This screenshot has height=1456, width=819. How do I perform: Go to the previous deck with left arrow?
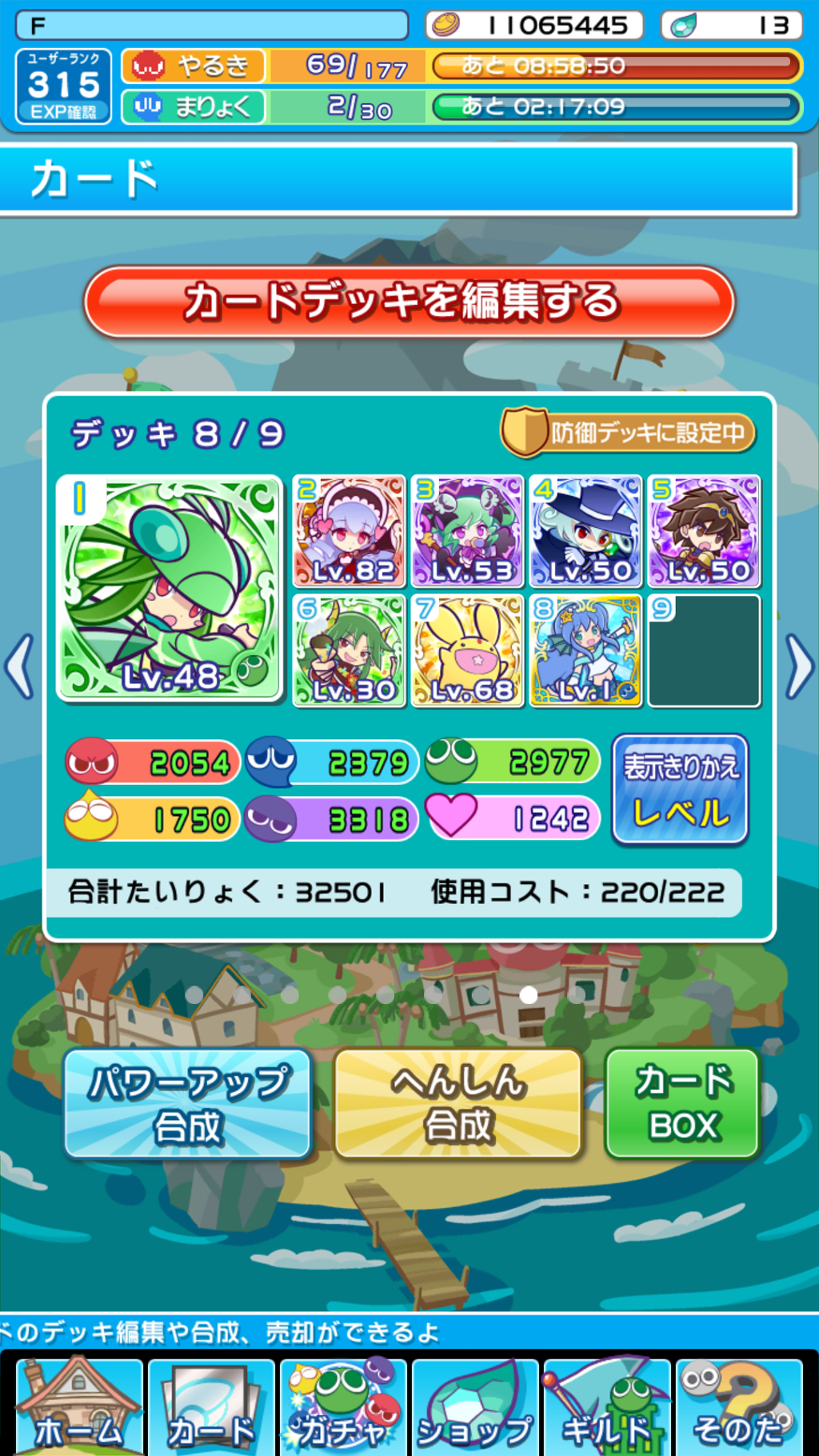tap(19, 666)
